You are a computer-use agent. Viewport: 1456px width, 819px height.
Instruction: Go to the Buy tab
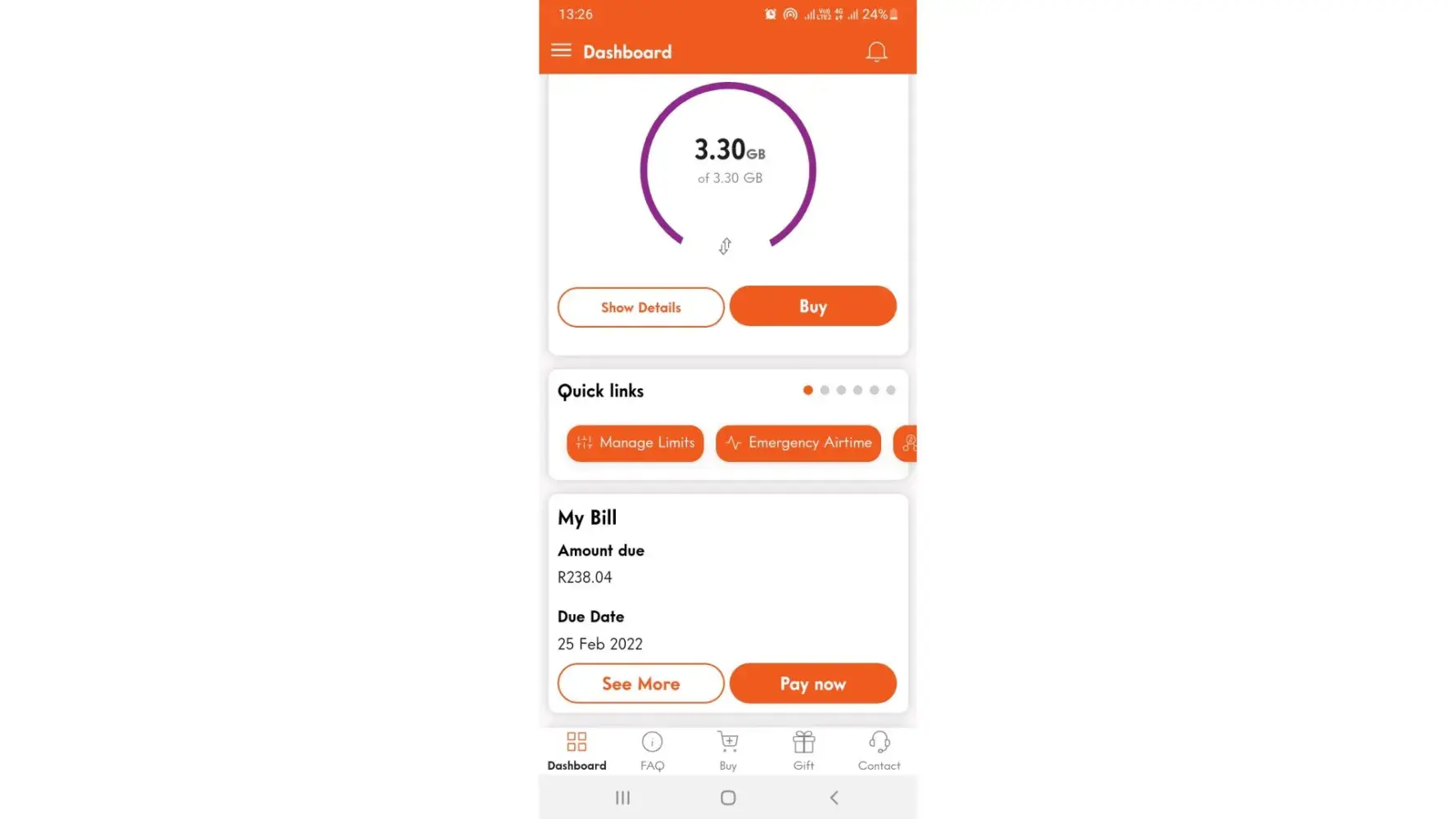coord(728,751)
